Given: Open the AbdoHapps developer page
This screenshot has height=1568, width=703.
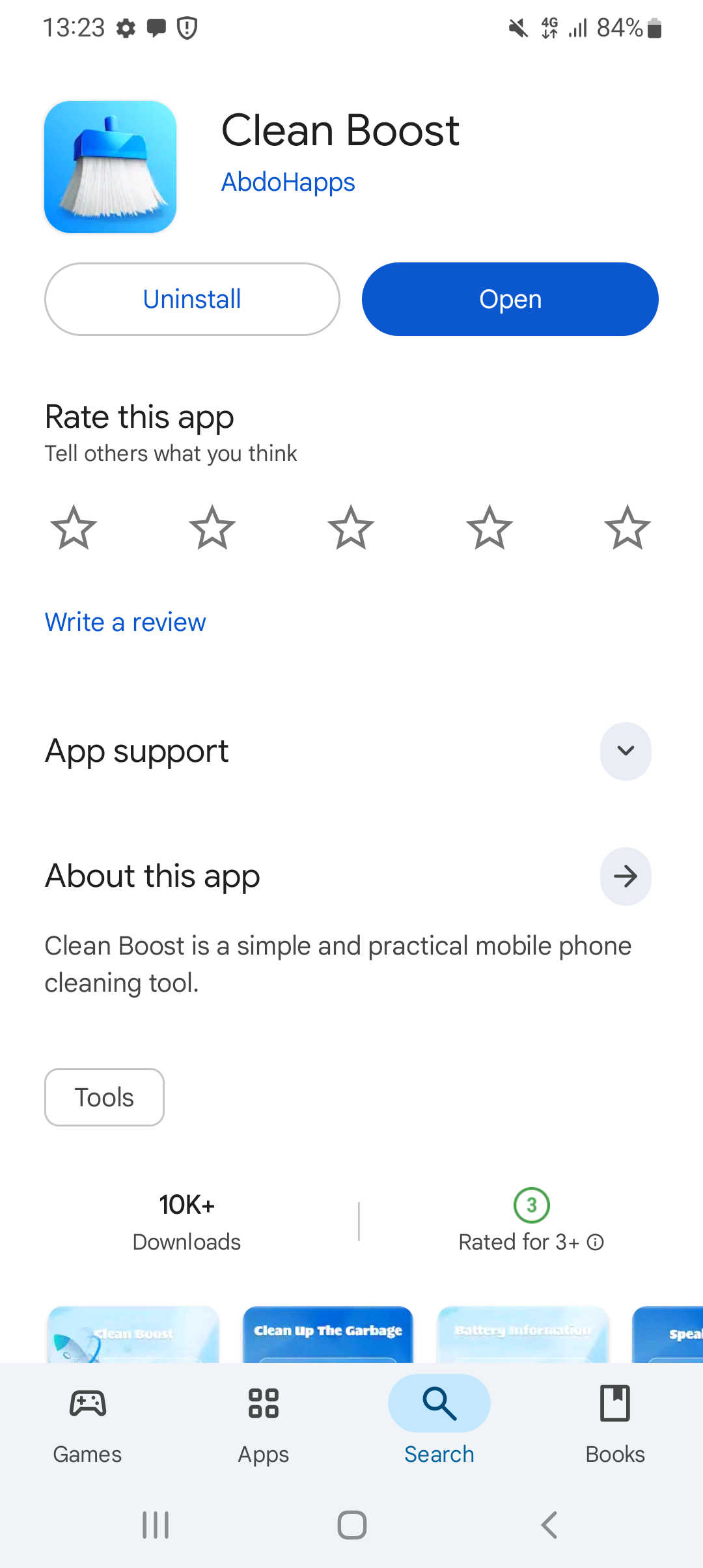Looking at the screenshot, I should point(288,182).
